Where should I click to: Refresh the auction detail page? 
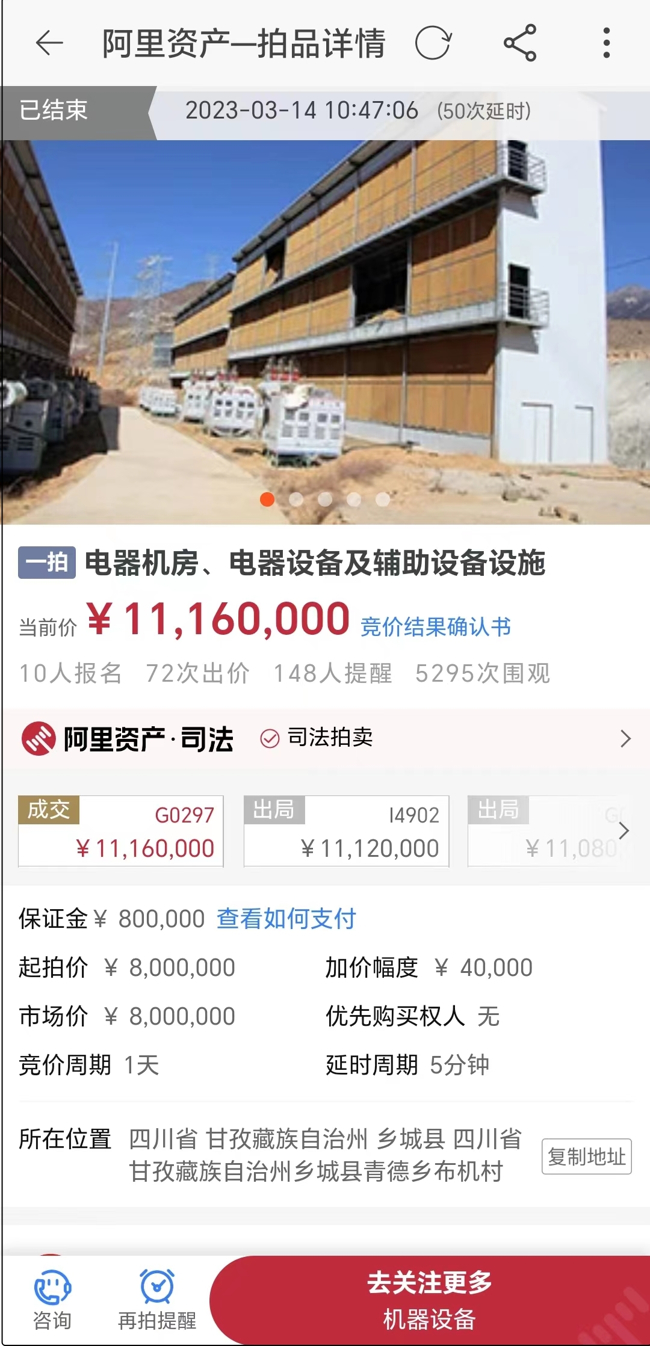click(433, 43)
